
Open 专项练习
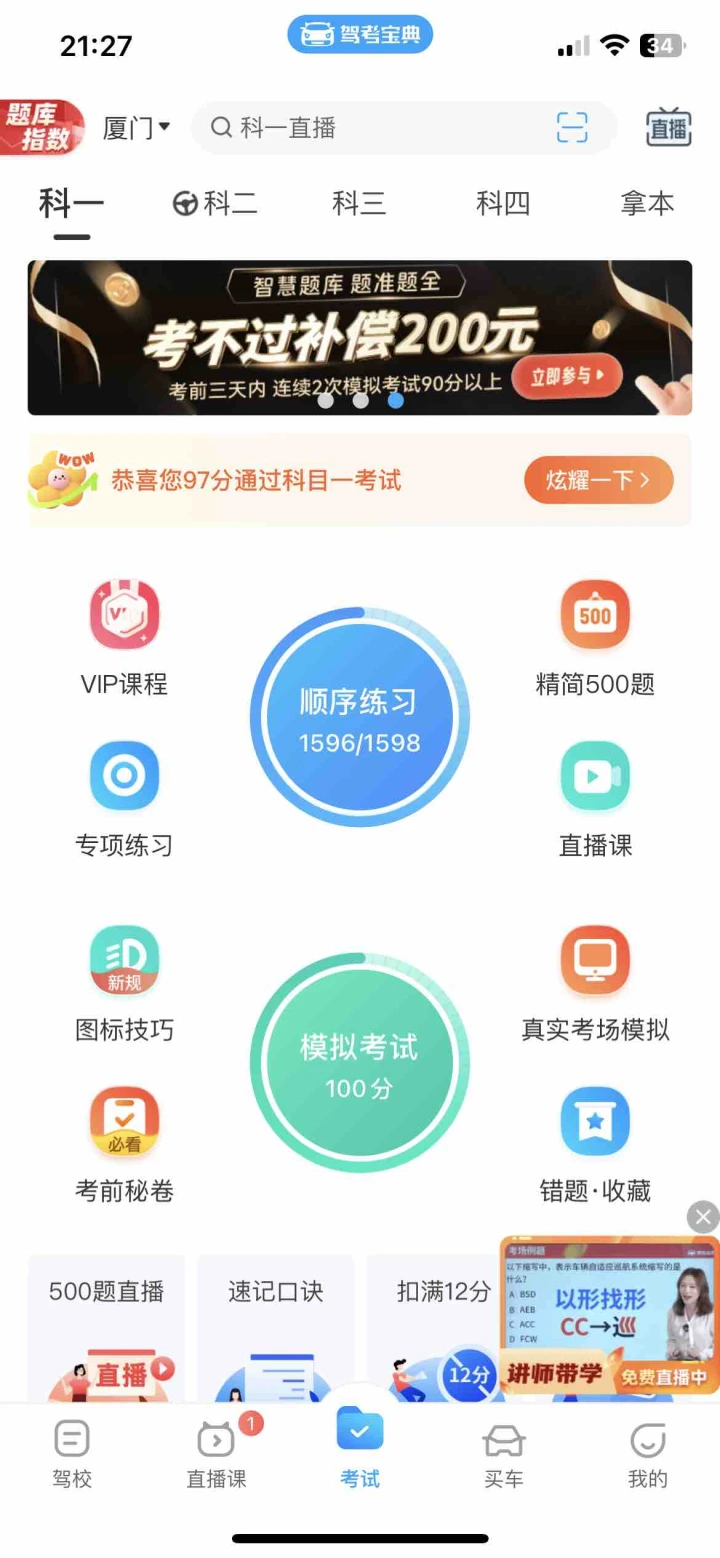(124, 797)
